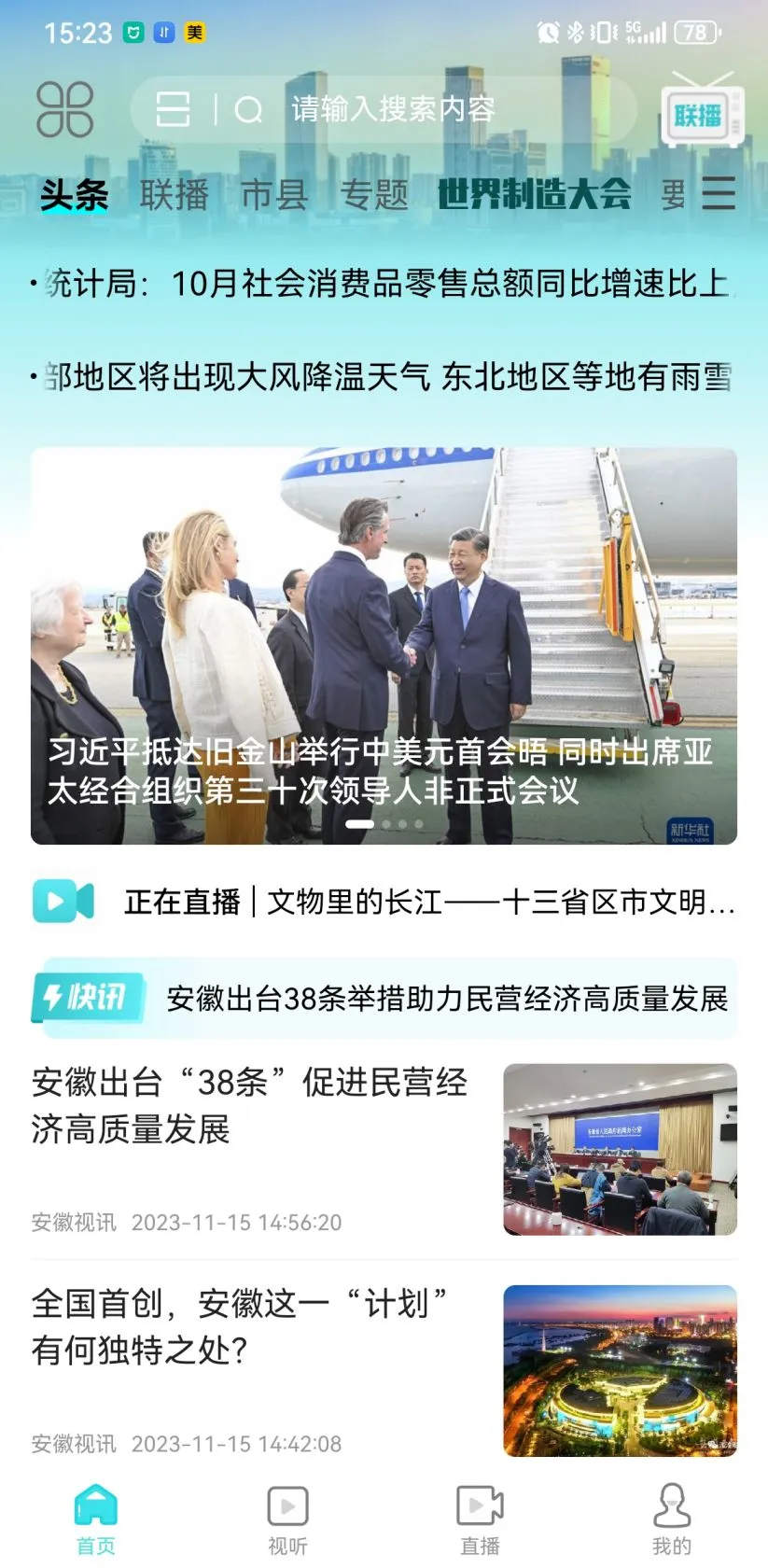
Task: Open the 习近平抵达旧金山 banner story
Action: tap(384, 646)
